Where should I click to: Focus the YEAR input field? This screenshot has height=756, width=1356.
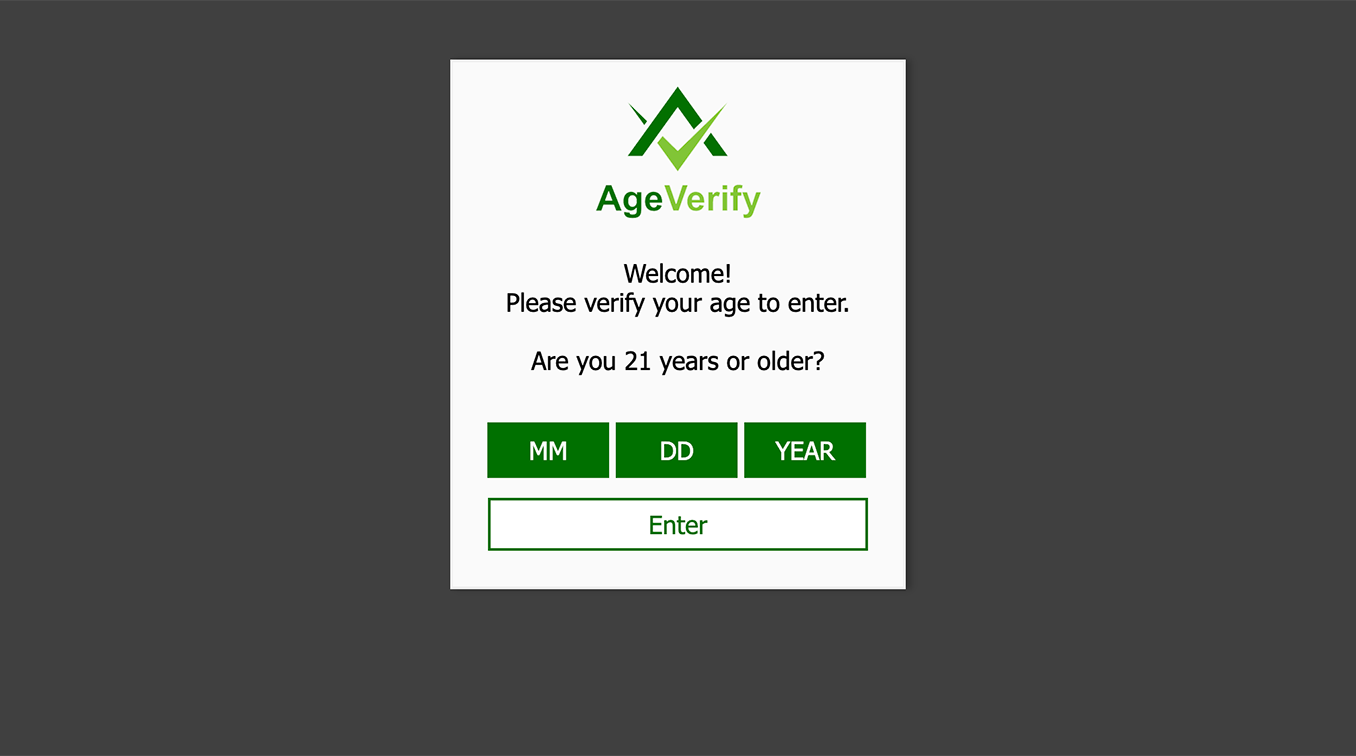[804, 450]
